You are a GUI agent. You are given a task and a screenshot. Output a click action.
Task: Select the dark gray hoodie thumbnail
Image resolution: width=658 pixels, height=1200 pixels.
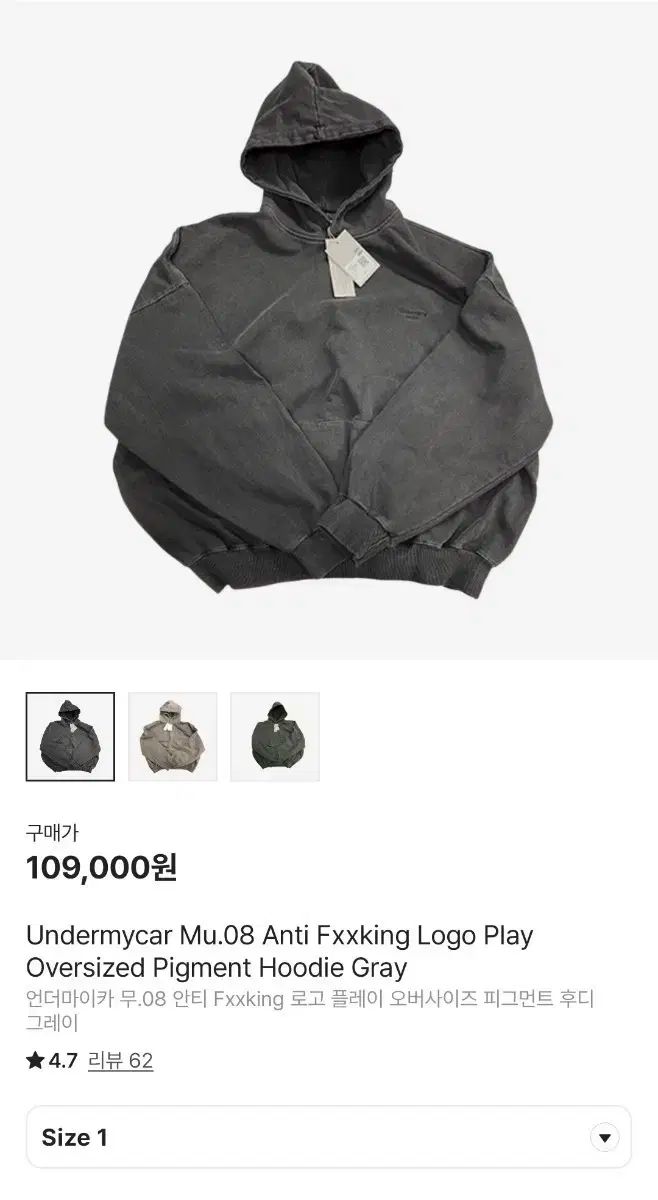click(x=70, y=736)
